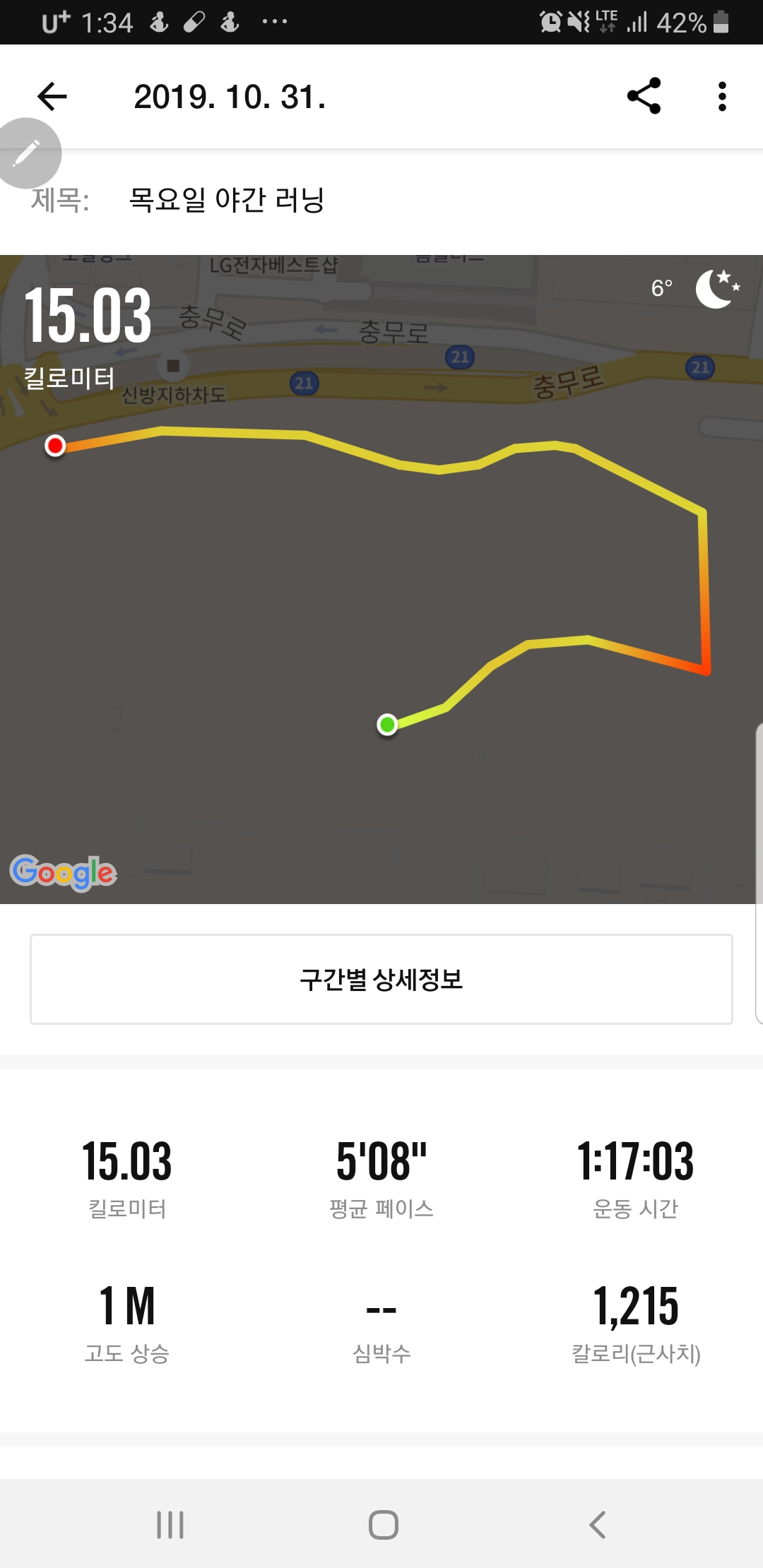Open 구간별 상세정보 split details
The width and height of the screenshot is (763, 1568).
[x=381, y=979]
